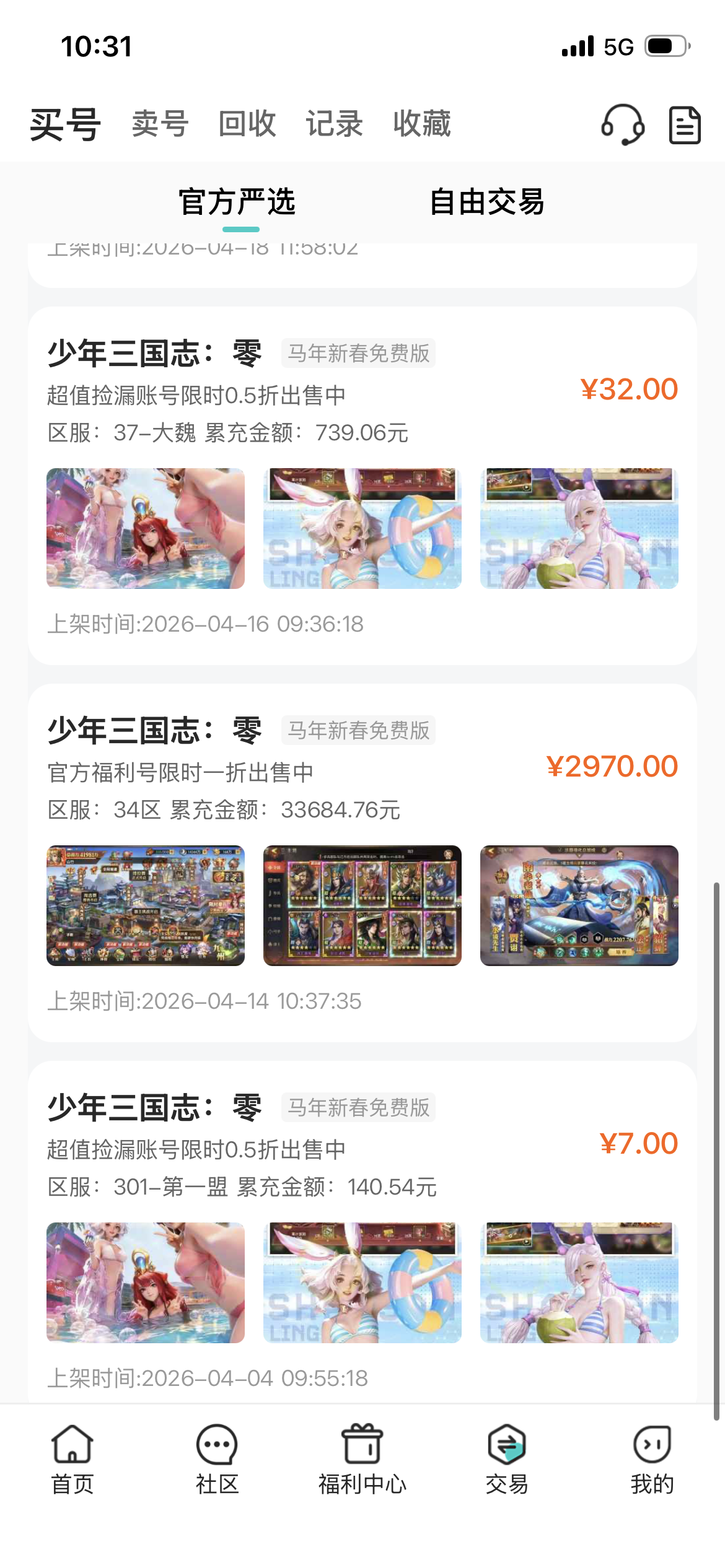
Task: Open the document icon at top right
Action: tap(685, 125)
